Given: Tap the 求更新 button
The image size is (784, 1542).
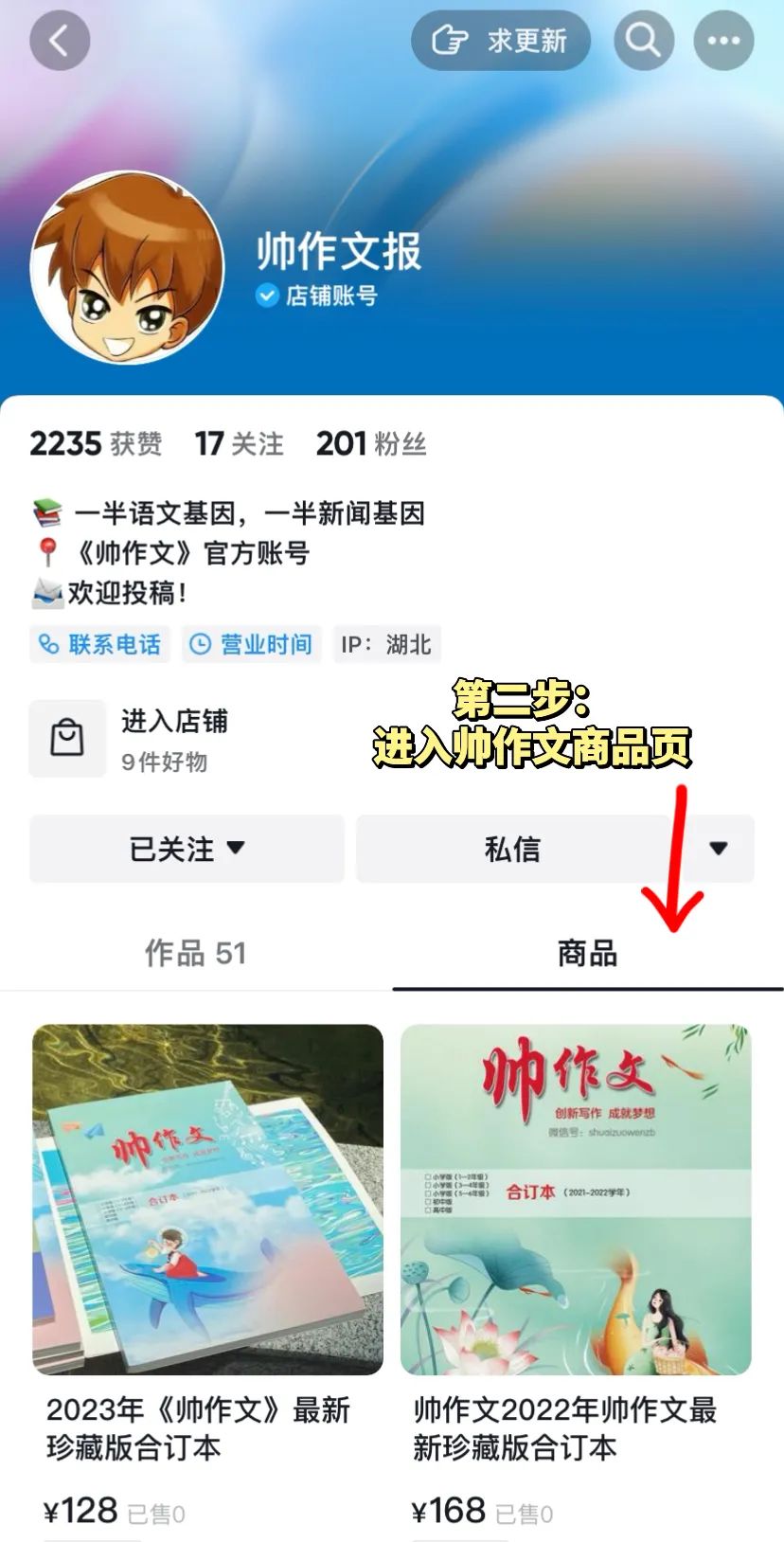Looking at the screenshot, I should tap(500, 41).
